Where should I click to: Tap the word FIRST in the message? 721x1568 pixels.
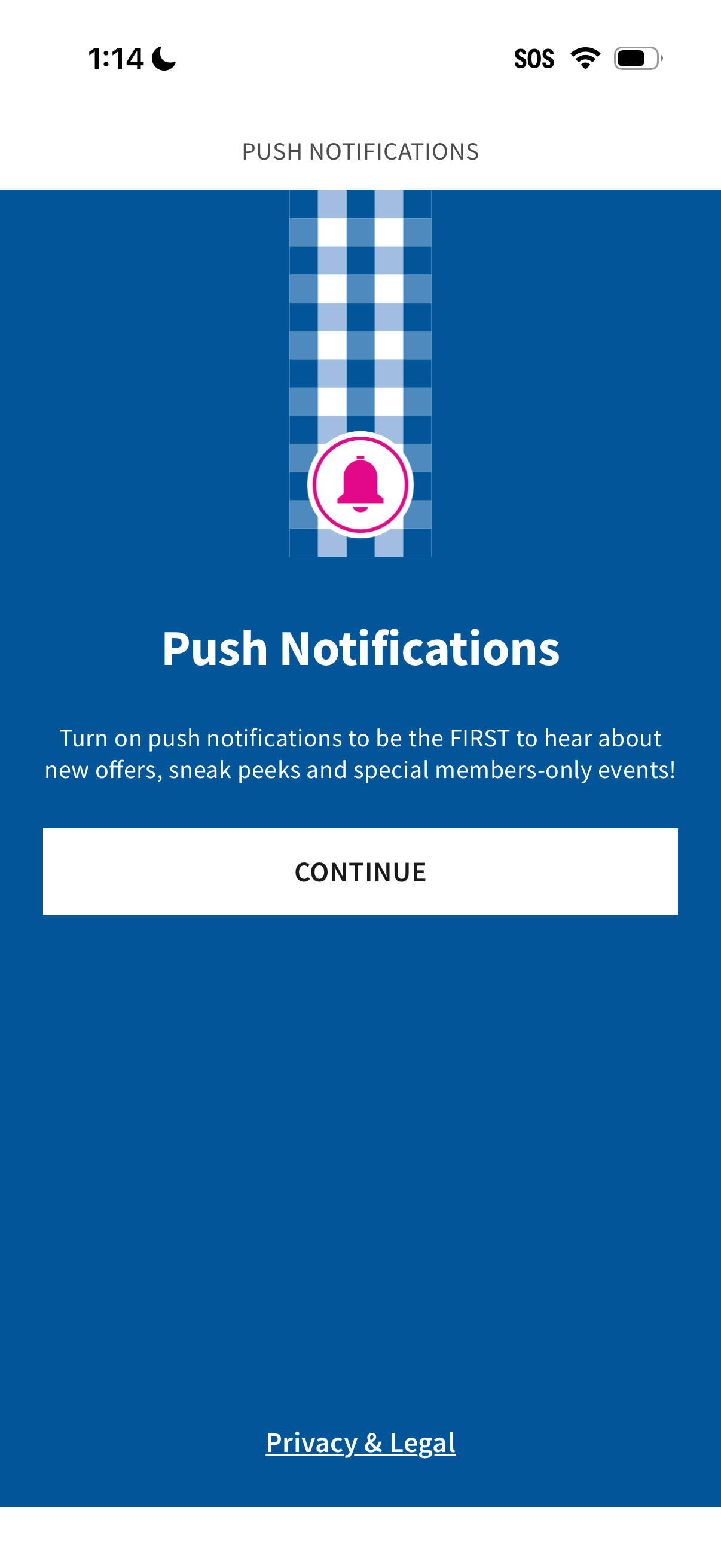481,737
